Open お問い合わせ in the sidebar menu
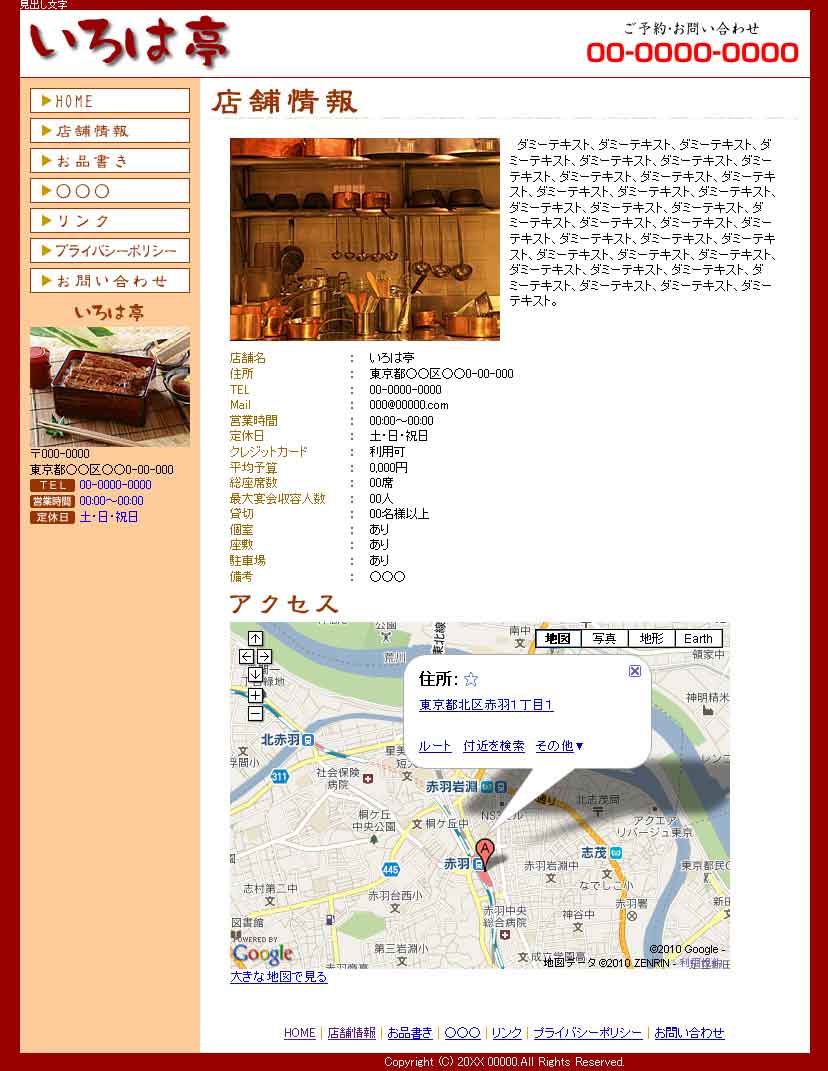The image size is (828, 1071). point(109,281)
